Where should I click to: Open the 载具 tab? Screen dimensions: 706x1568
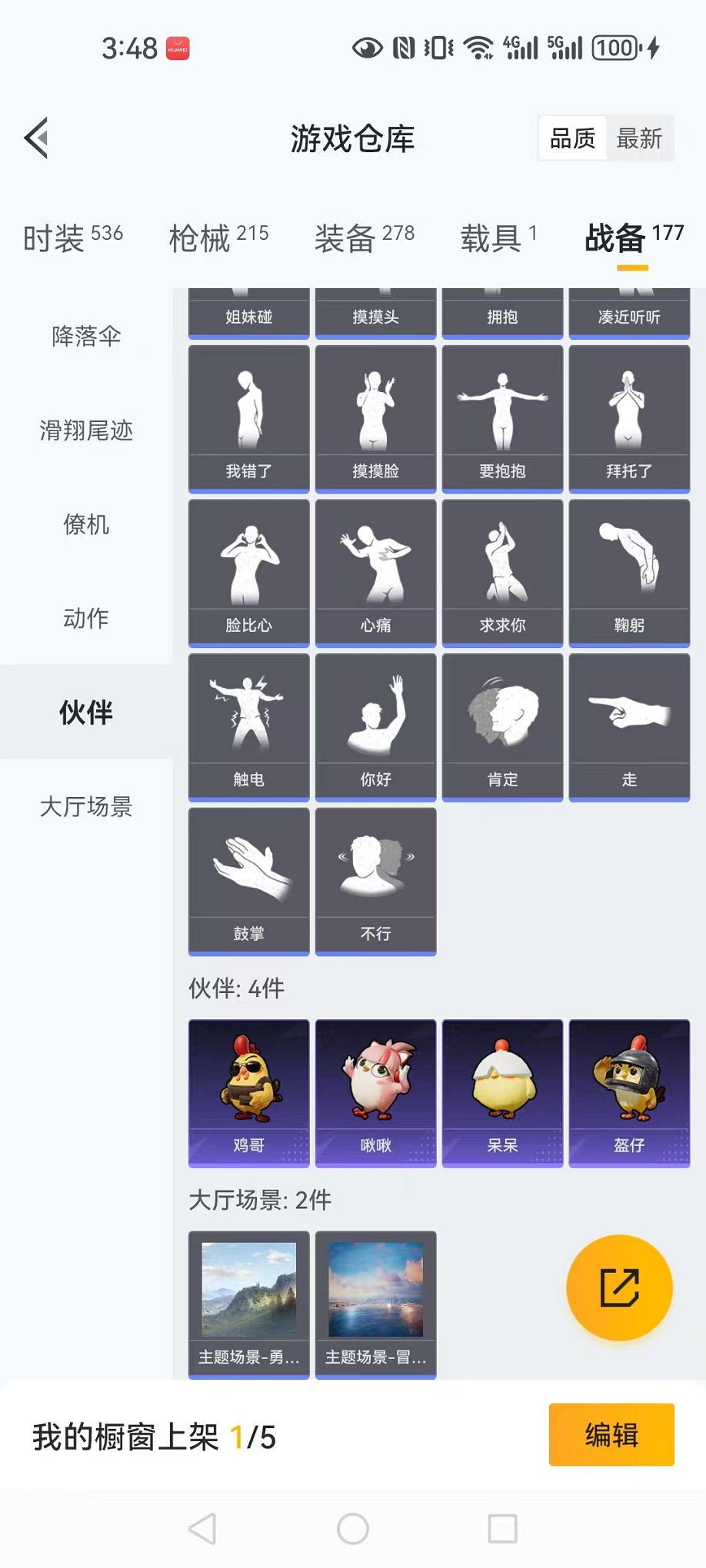(498, 238)
